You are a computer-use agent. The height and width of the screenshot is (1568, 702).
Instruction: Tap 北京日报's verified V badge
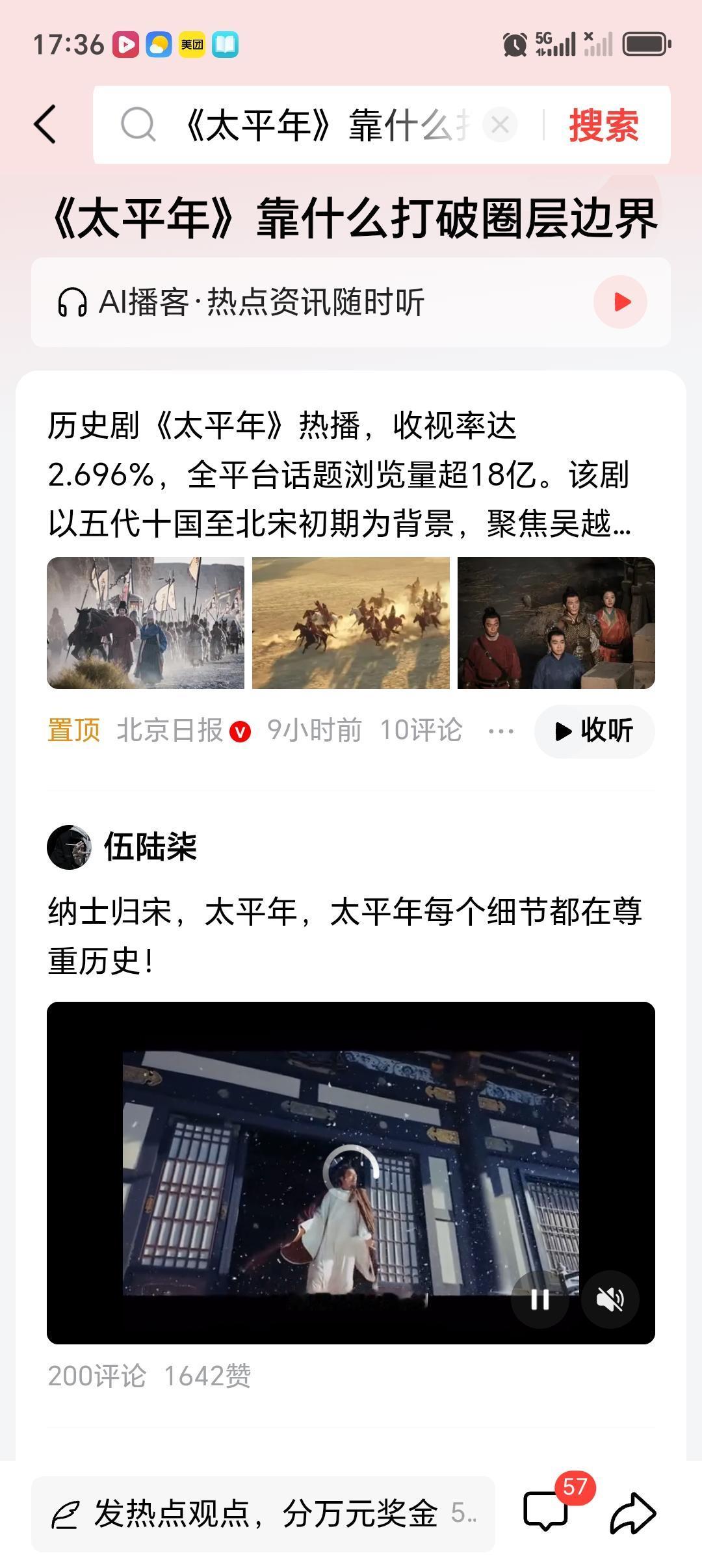click(x=240, y=731)
